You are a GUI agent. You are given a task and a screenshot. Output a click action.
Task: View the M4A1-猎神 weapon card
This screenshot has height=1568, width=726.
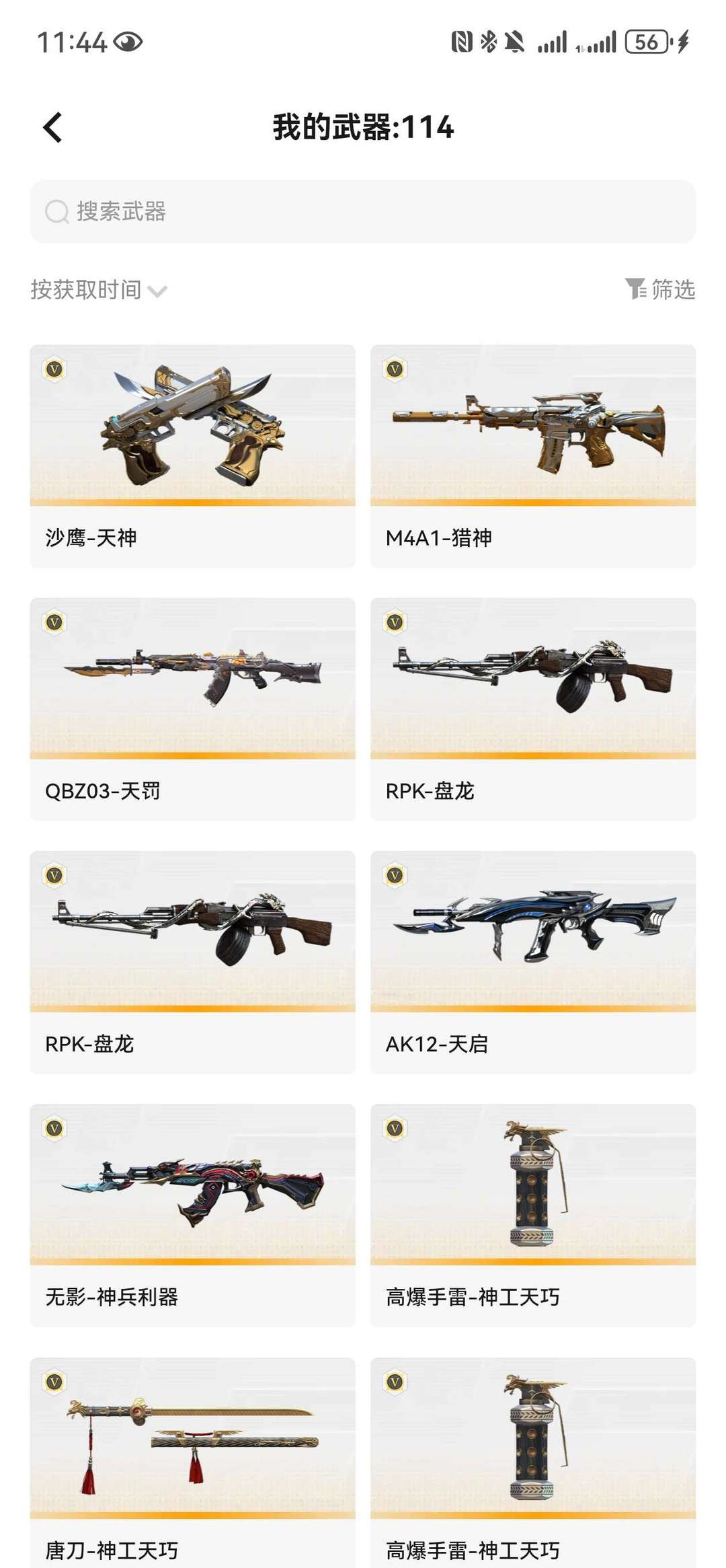[x=532, y=455]
